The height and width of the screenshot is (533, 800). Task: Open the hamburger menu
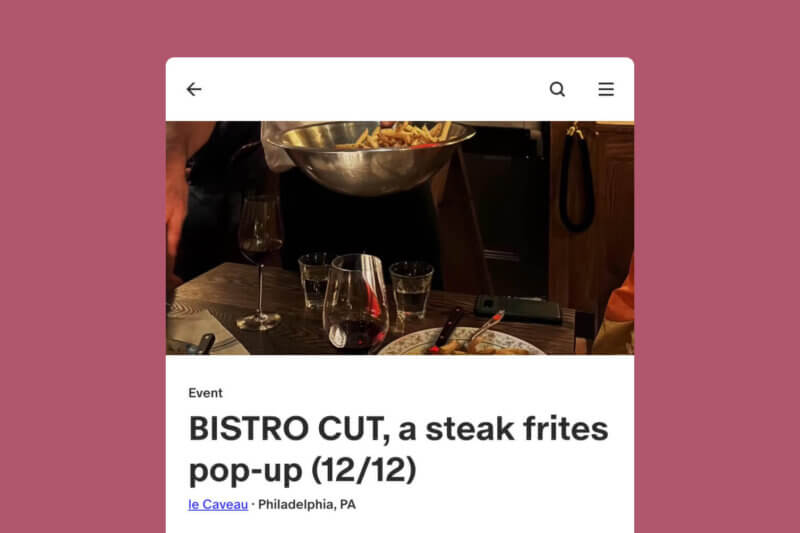coord(606,89)
